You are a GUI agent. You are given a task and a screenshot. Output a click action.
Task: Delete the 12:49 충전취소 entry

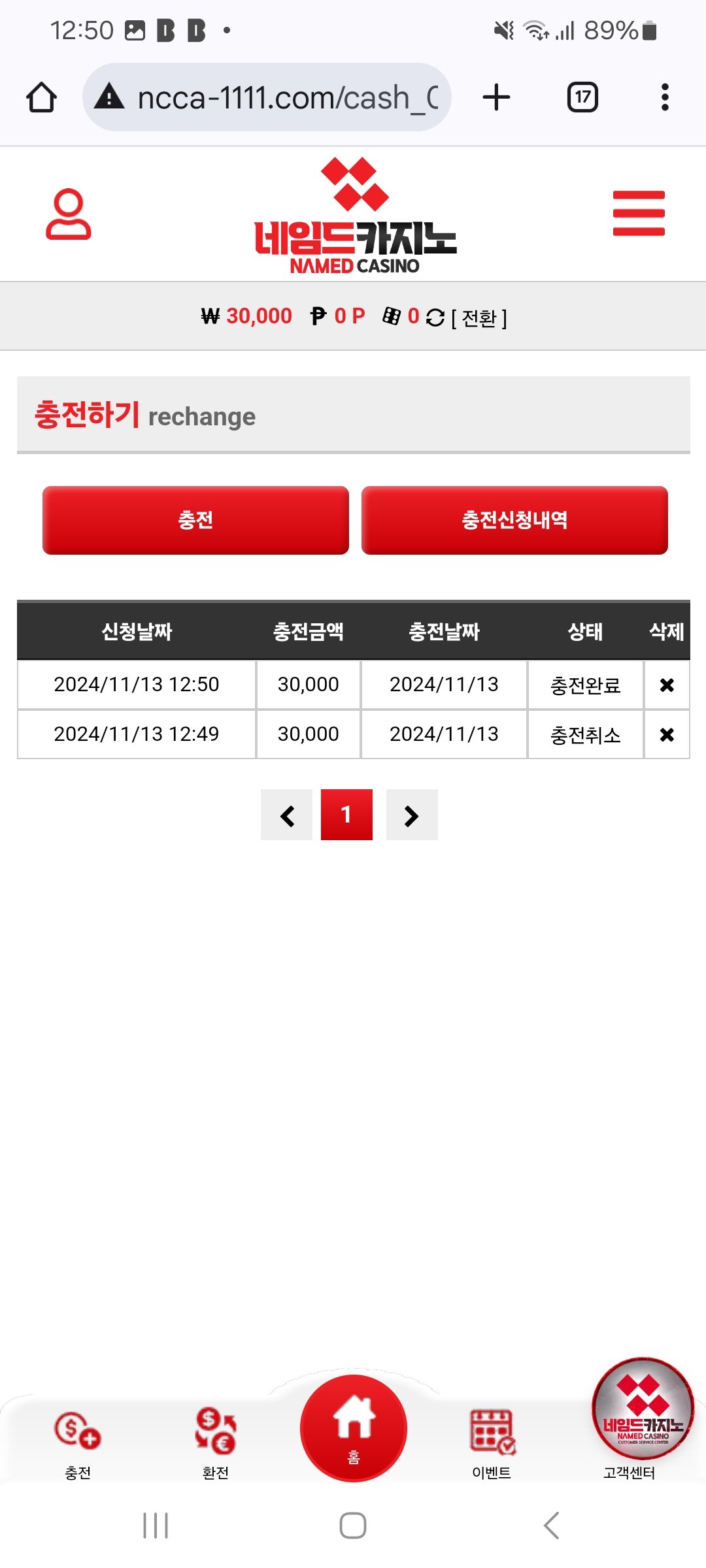(667, 734)
